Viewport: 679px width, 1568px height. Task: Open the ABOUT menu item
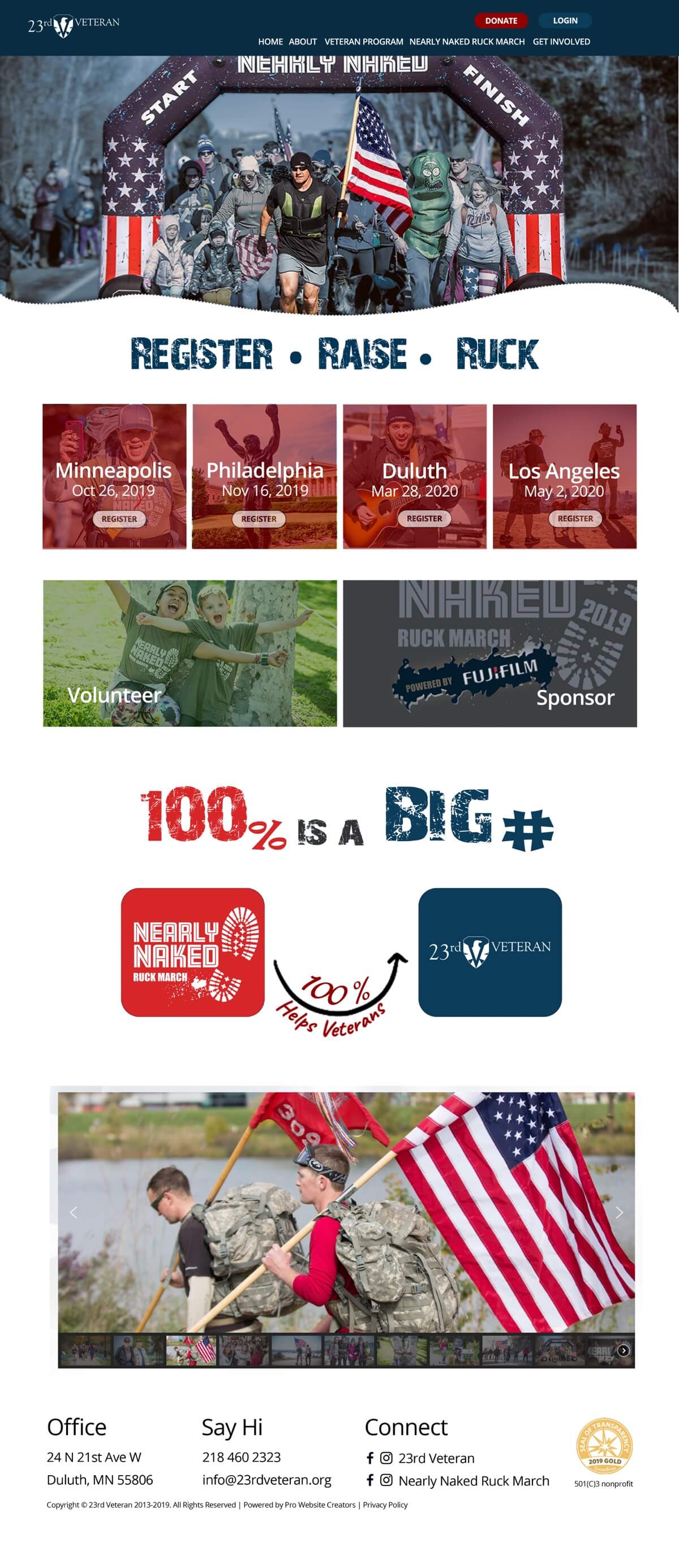(x=303, y=41)
